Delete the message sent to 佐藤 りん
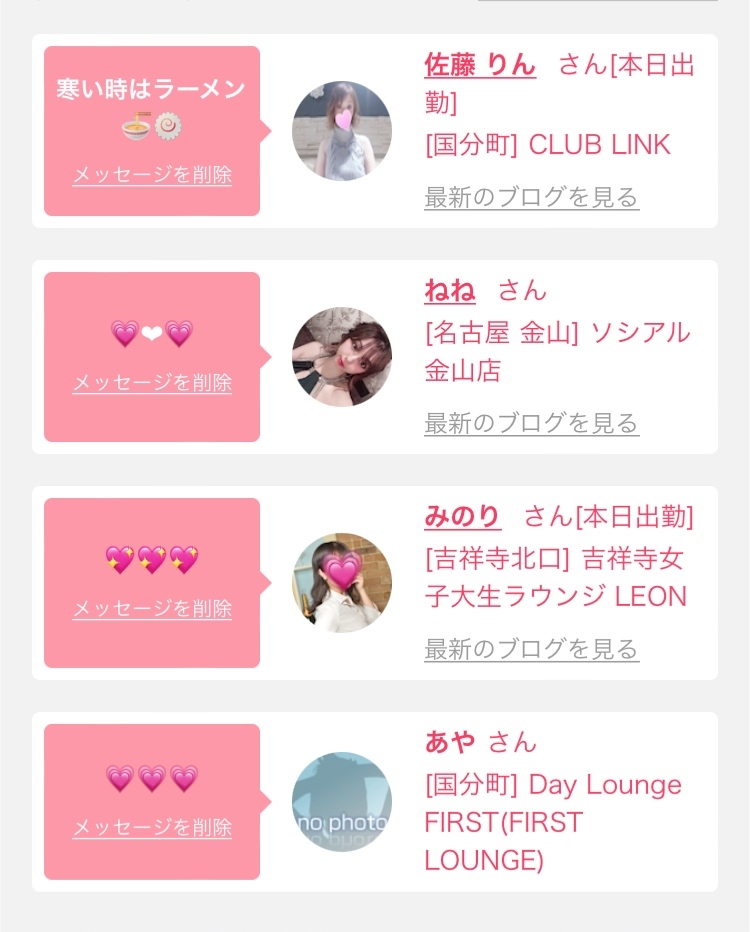 152,175
